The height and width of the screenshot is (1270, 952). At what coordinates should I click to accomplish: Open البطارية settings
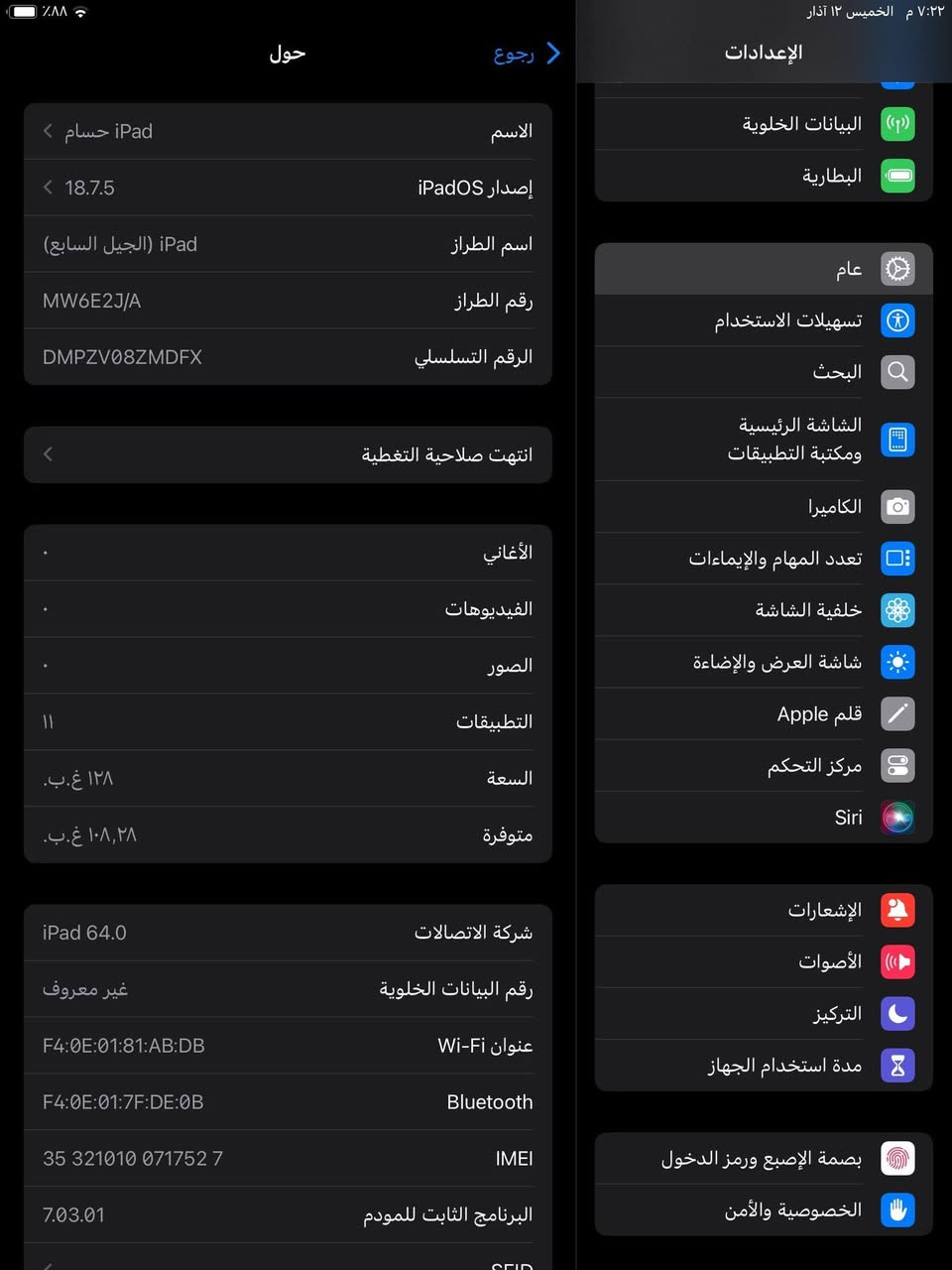[x=764, y=177]
